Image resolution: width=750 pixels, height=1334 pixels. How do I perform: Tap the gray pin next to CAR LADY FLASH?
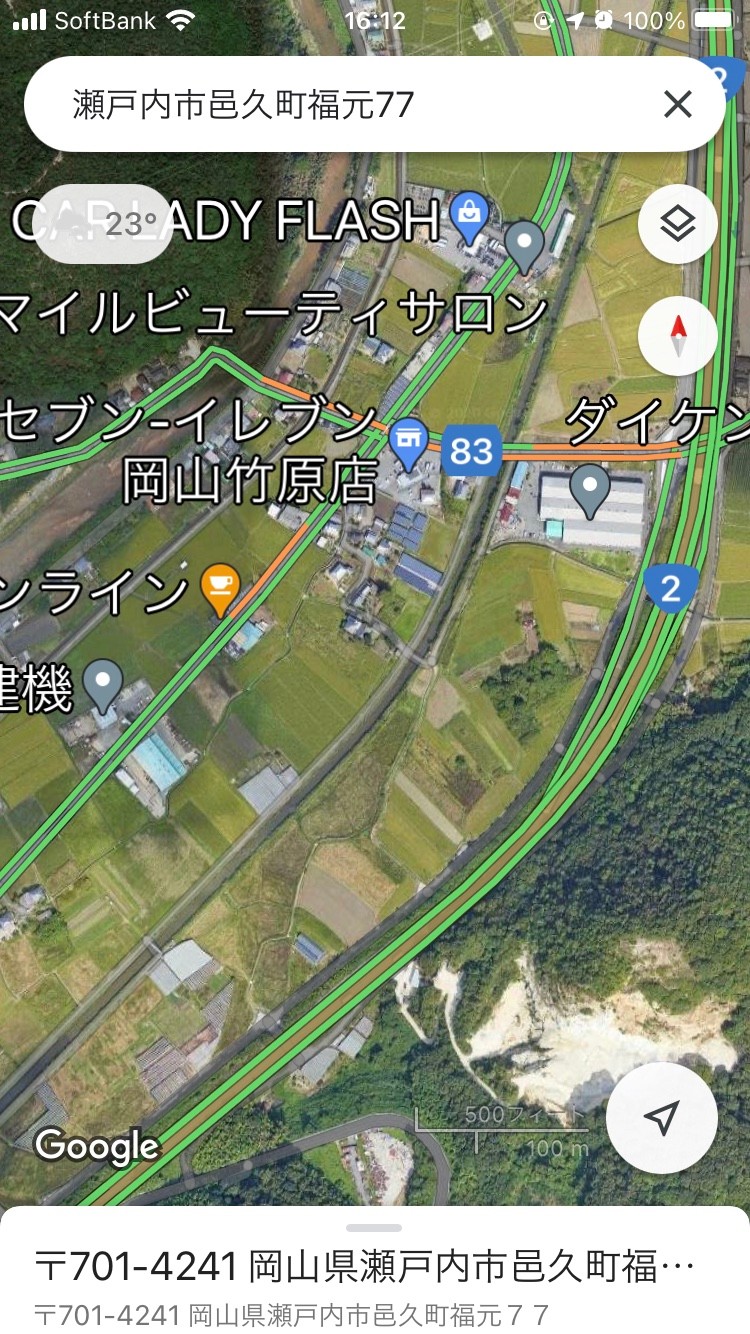(524, 247)
